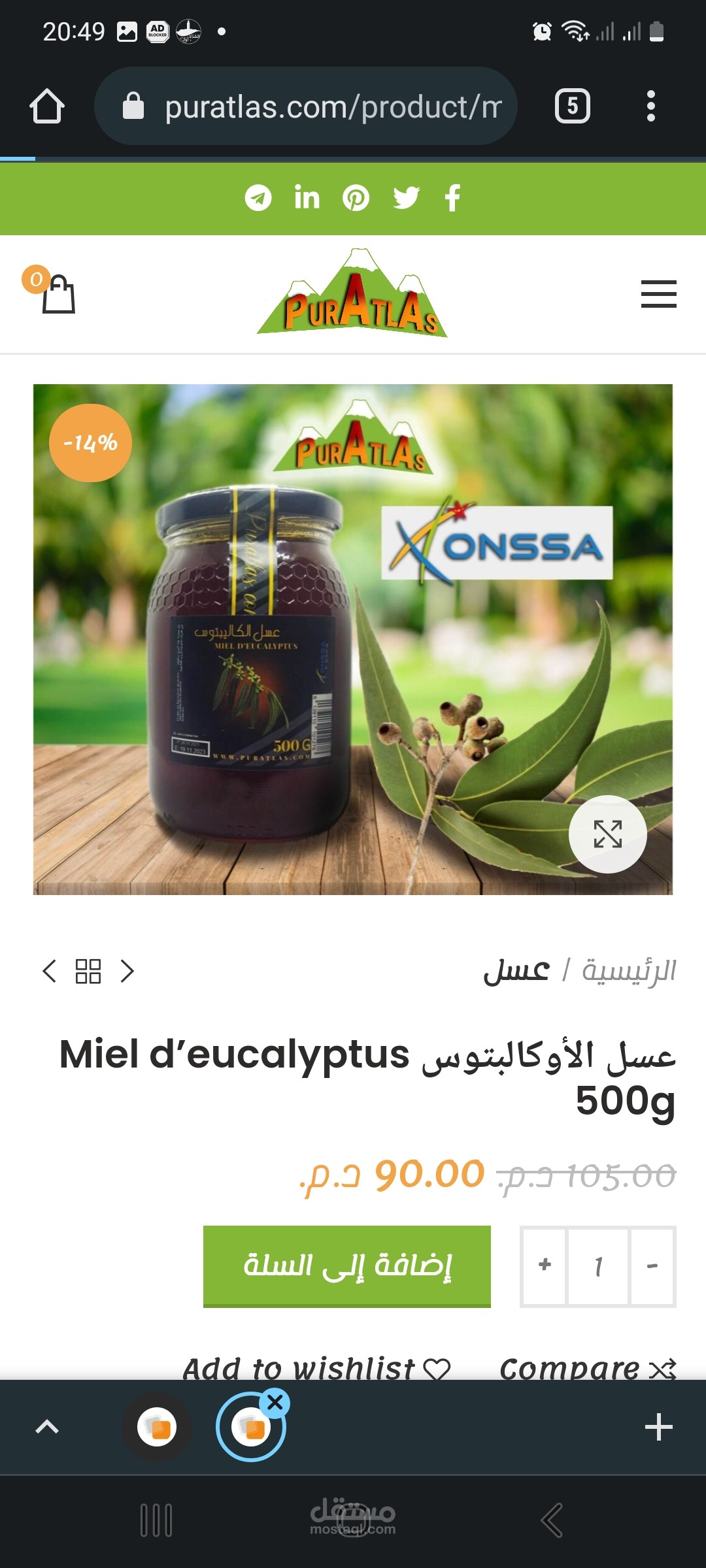Open the shopping cart bag
Screen dimensions: 706x1568
pyautogui.click(x=58, y=294)
